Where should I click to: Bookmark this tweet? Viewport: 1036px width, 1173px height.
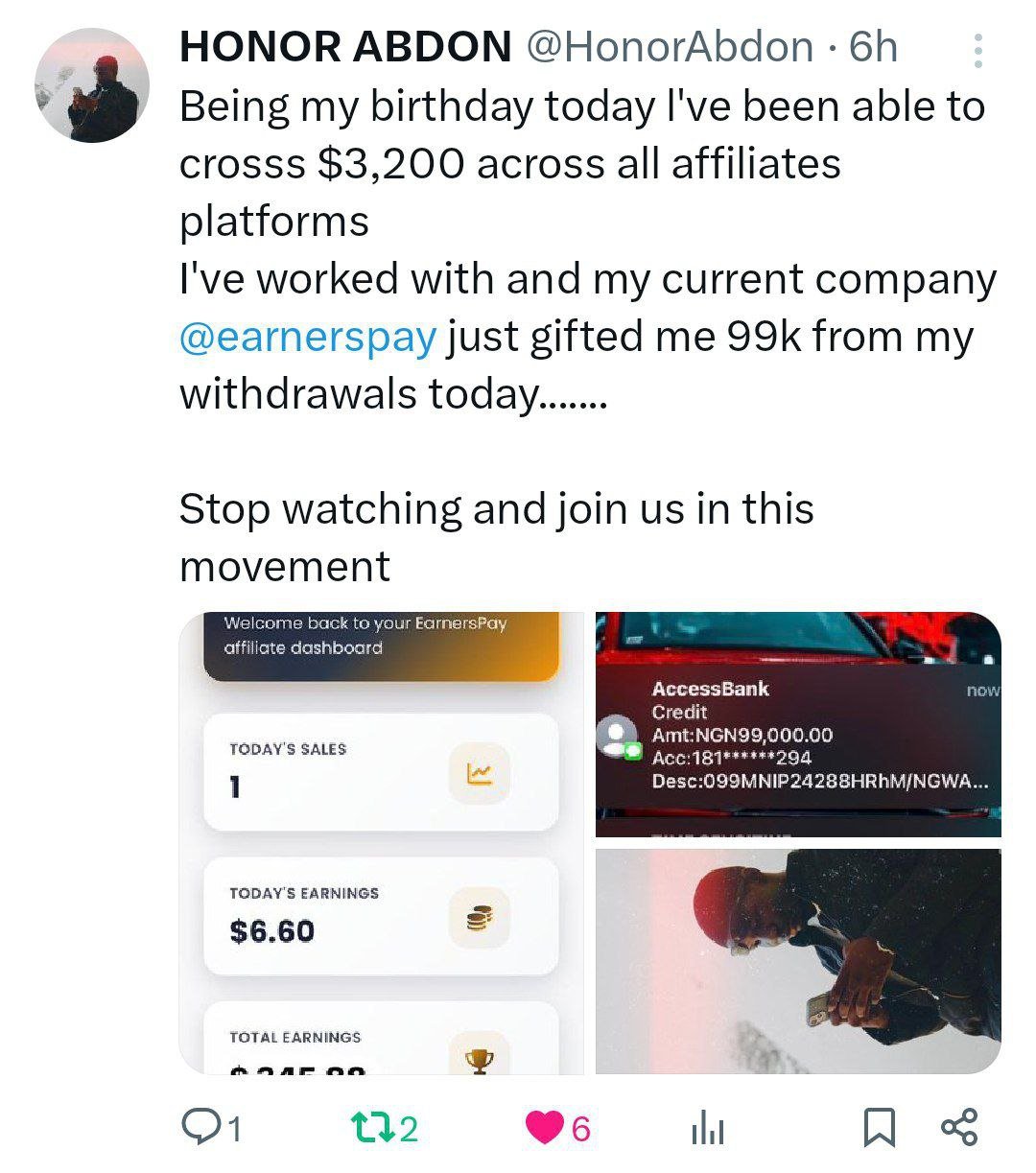click(879, 1128)
